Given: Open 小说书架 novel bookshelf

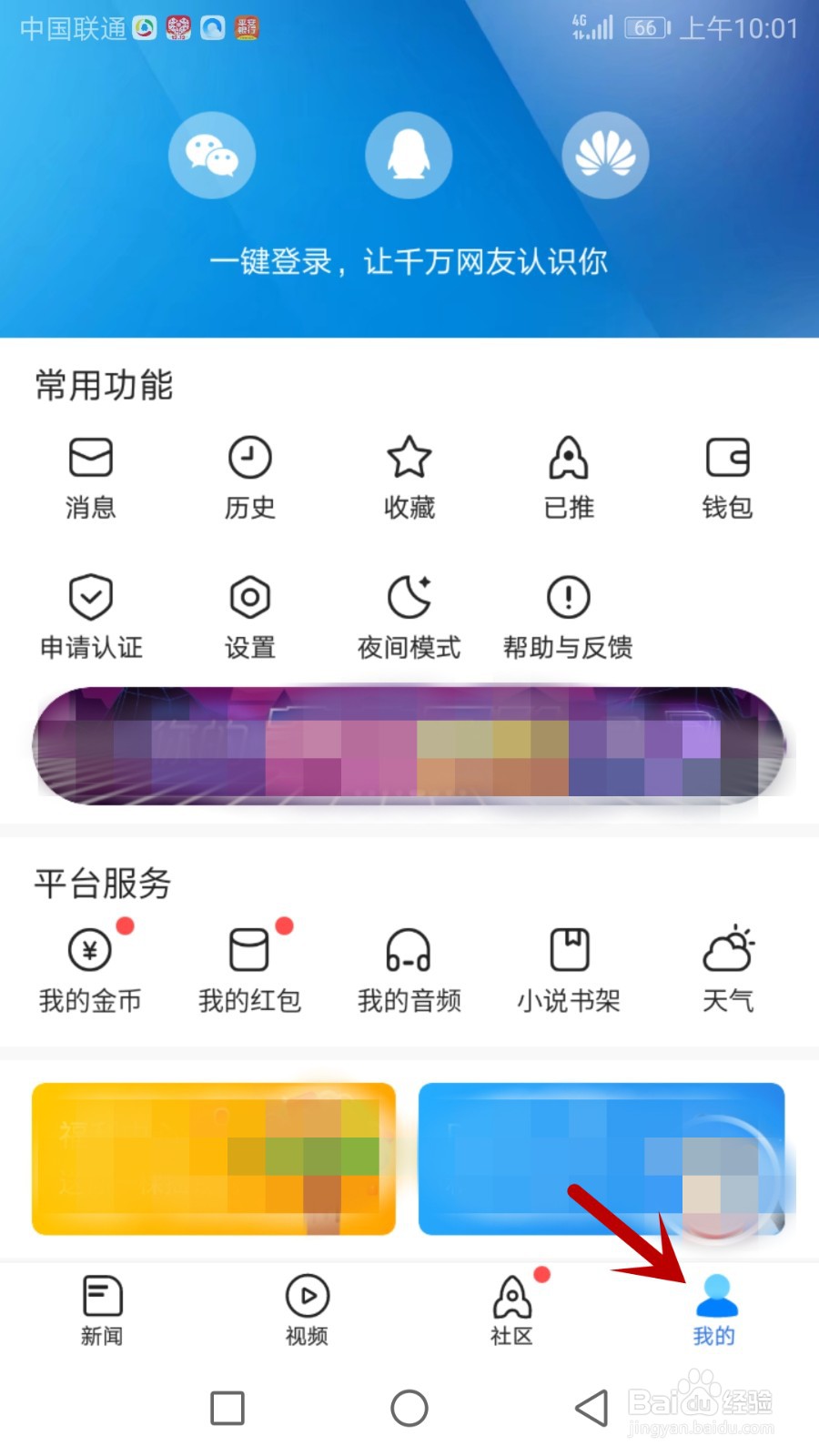Looking at the screenshot, I should click(569, 970).
